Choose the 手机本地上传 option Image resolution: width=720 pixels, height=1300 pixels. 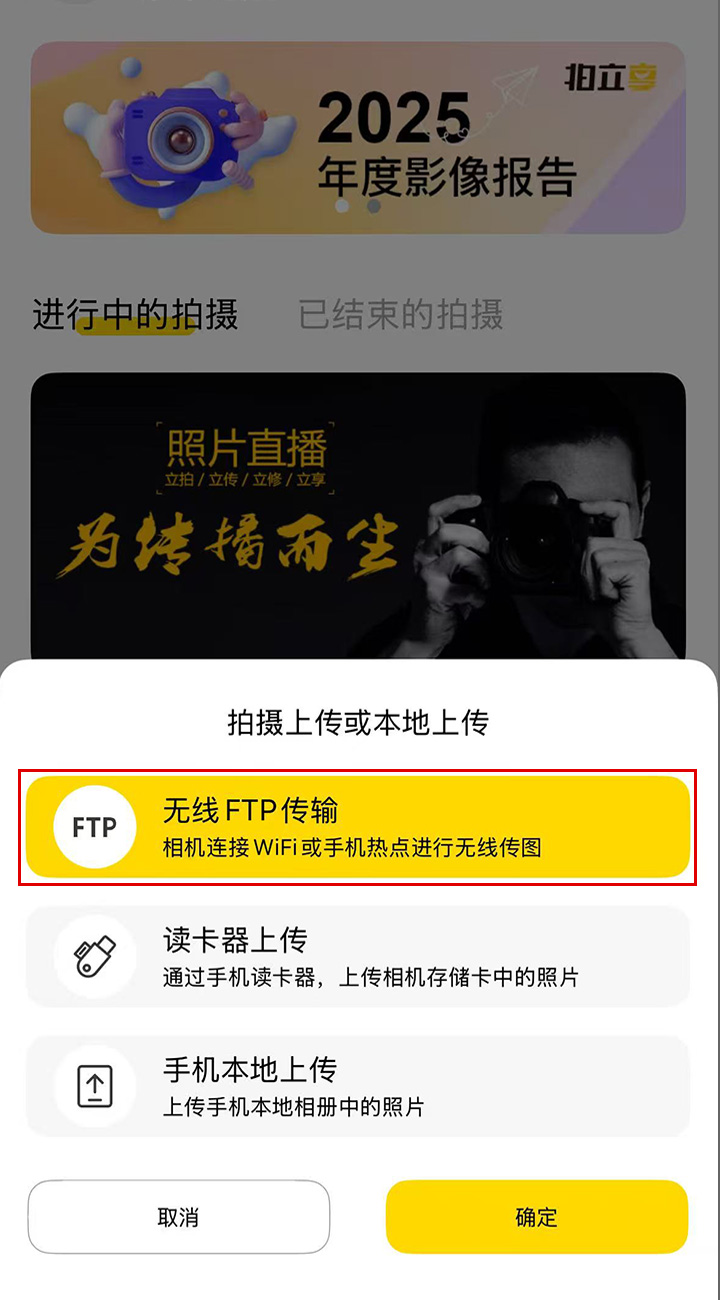[360, 1086]
